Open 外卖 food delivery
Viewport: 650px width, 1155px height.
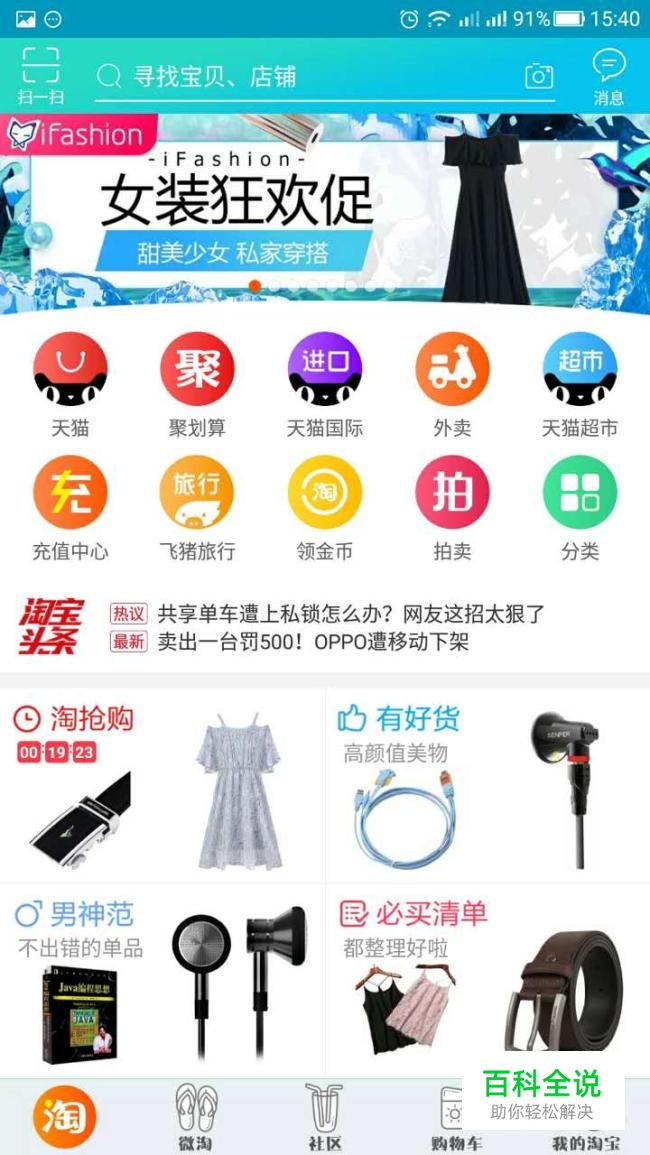[x=452, y=385]
